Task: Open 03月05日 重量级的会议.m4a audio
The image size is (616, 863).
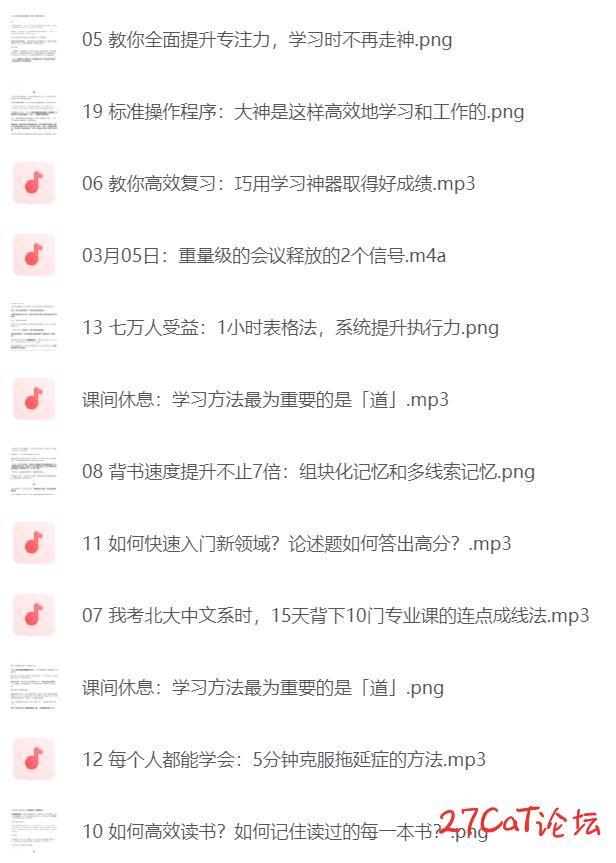Action: (x=264, y=256)
